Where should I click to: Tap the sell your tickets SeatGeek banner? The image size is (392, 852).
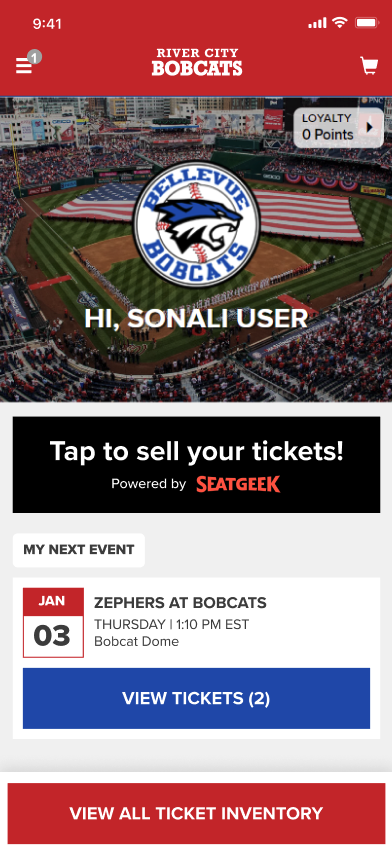click(196, 465)
